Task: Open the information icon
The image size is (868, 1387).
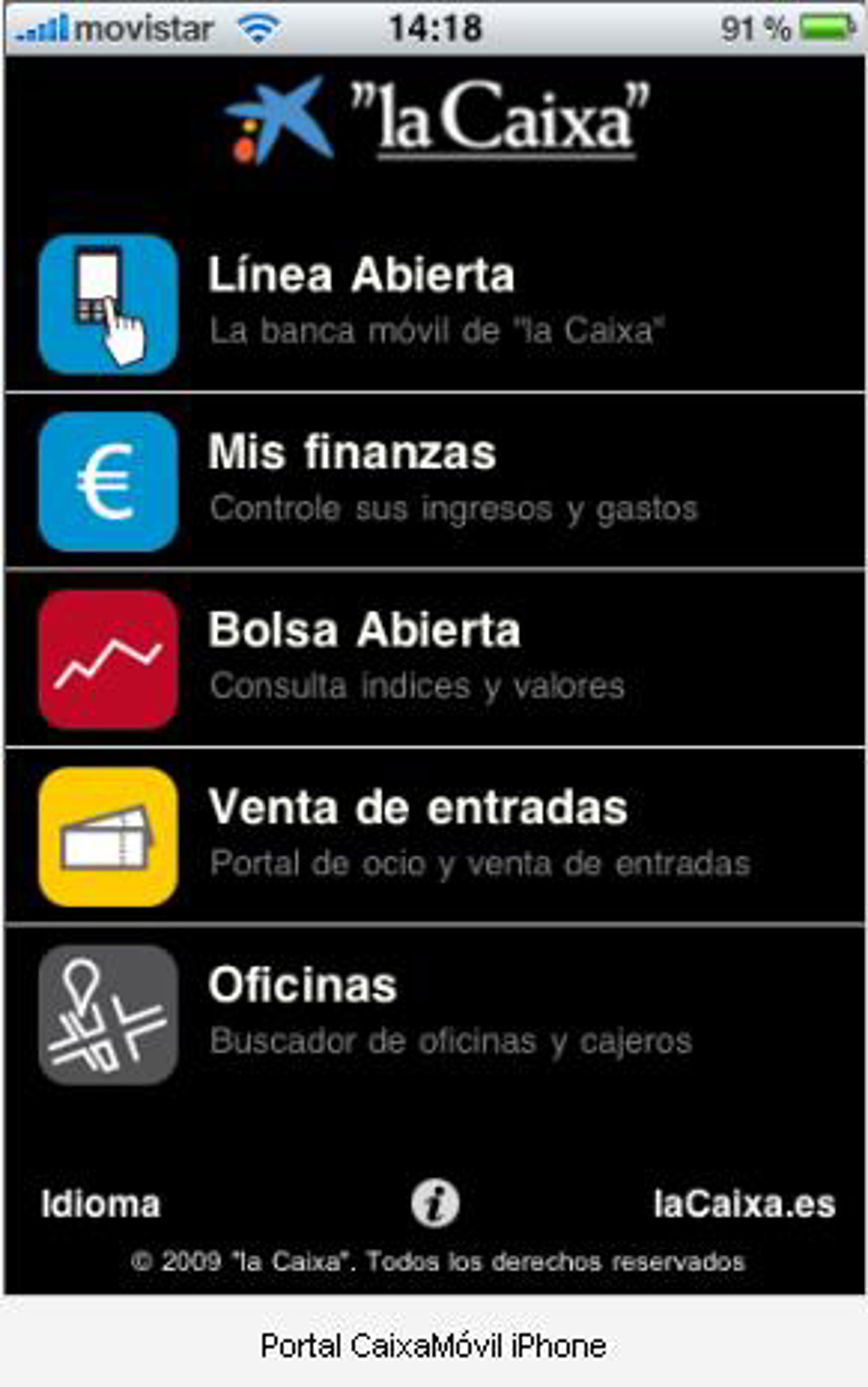Action: [x=435, y=1203]
